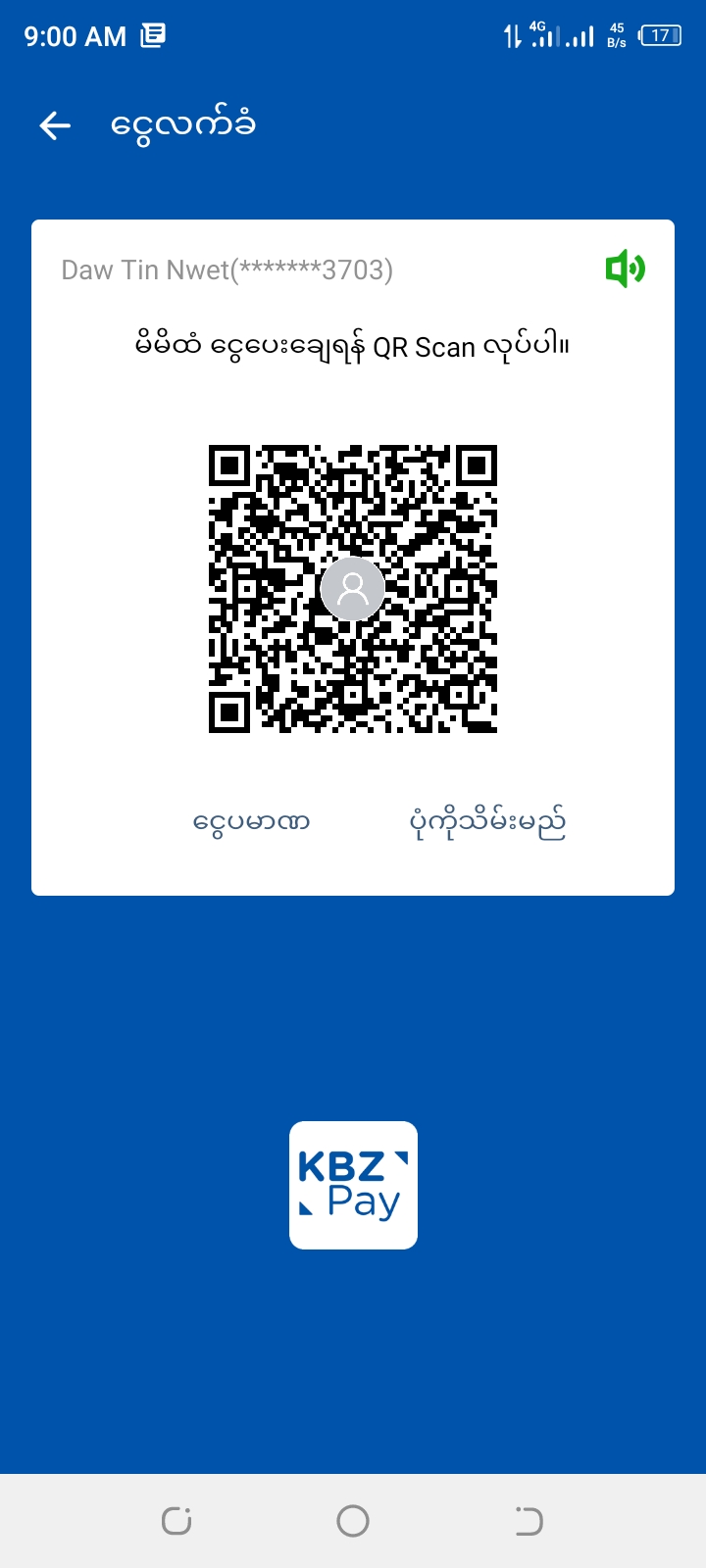706x1568 pixels.
Task: Toggle the green speaker sound icon
Action: click(x=625, y=269)
